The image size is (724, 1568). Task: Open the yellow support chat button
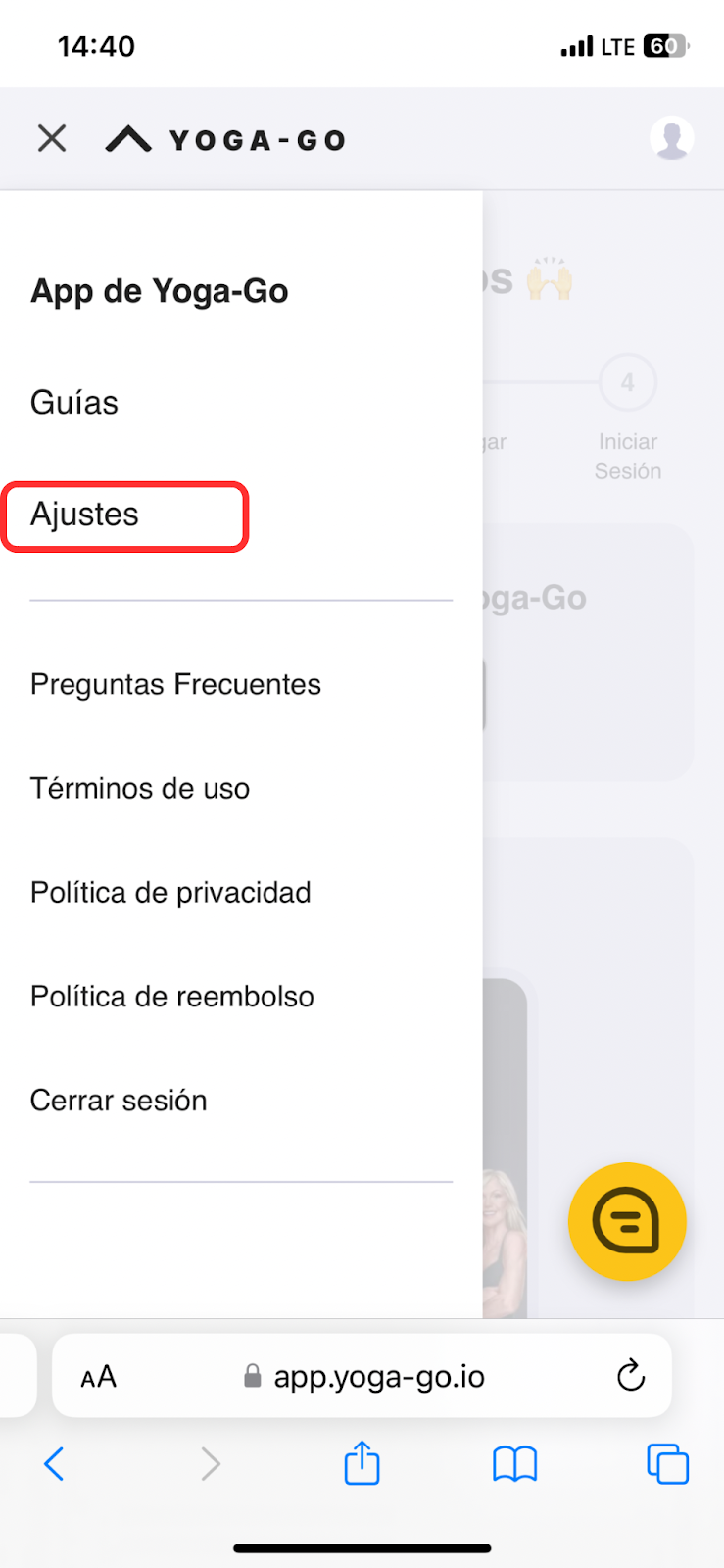tap(627, 1221)
